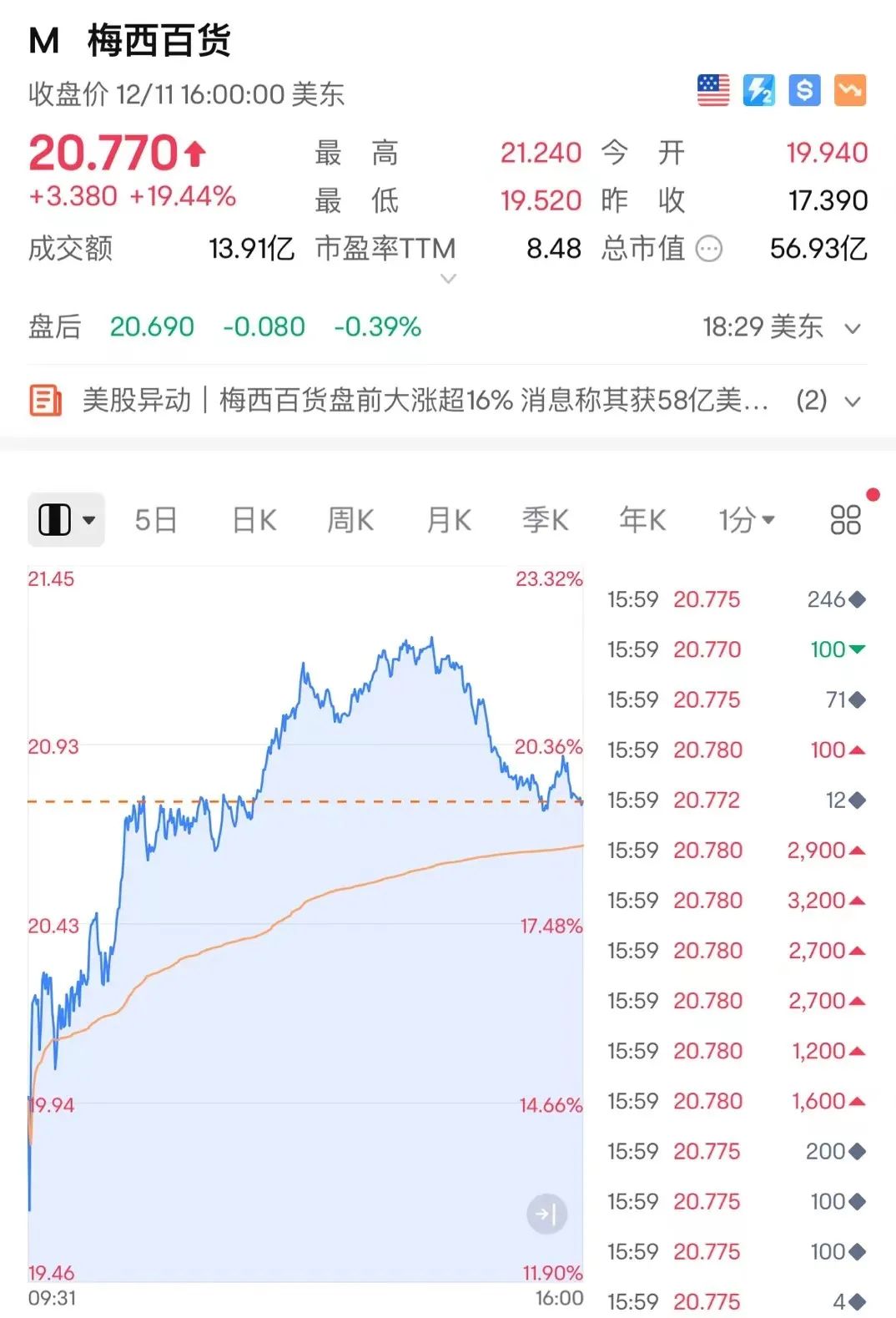
Task: Tap the 总市值 info bubble icon
Action: pos(709,249)
